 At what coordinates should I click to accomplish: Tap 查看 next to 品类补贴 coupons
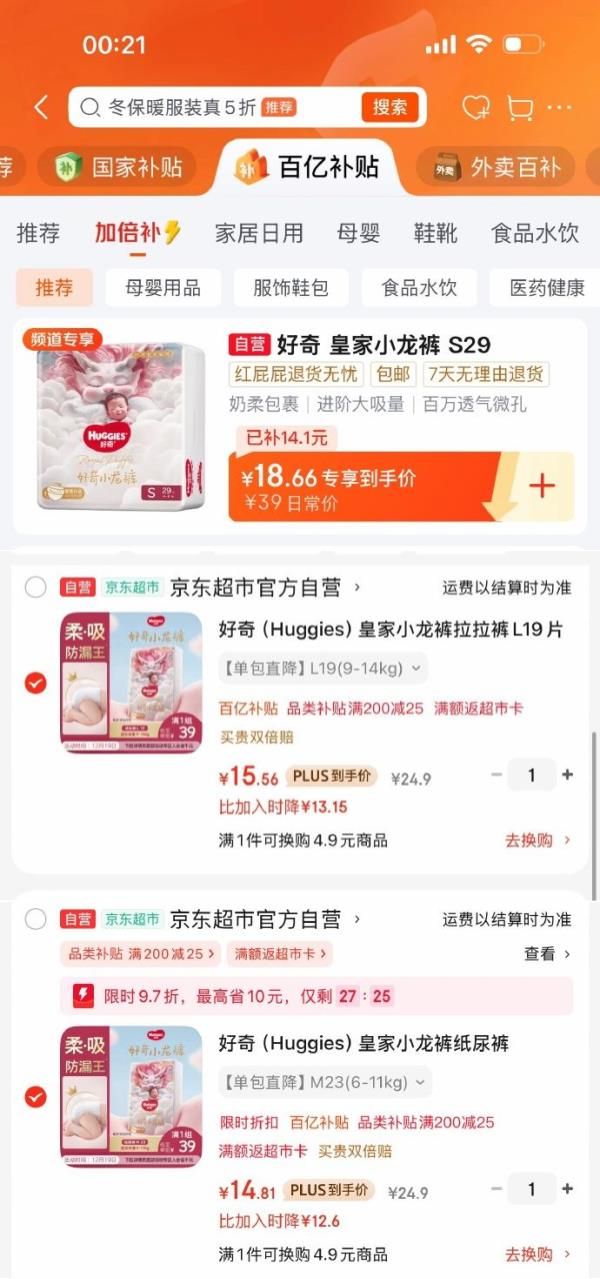pos(546,954)
